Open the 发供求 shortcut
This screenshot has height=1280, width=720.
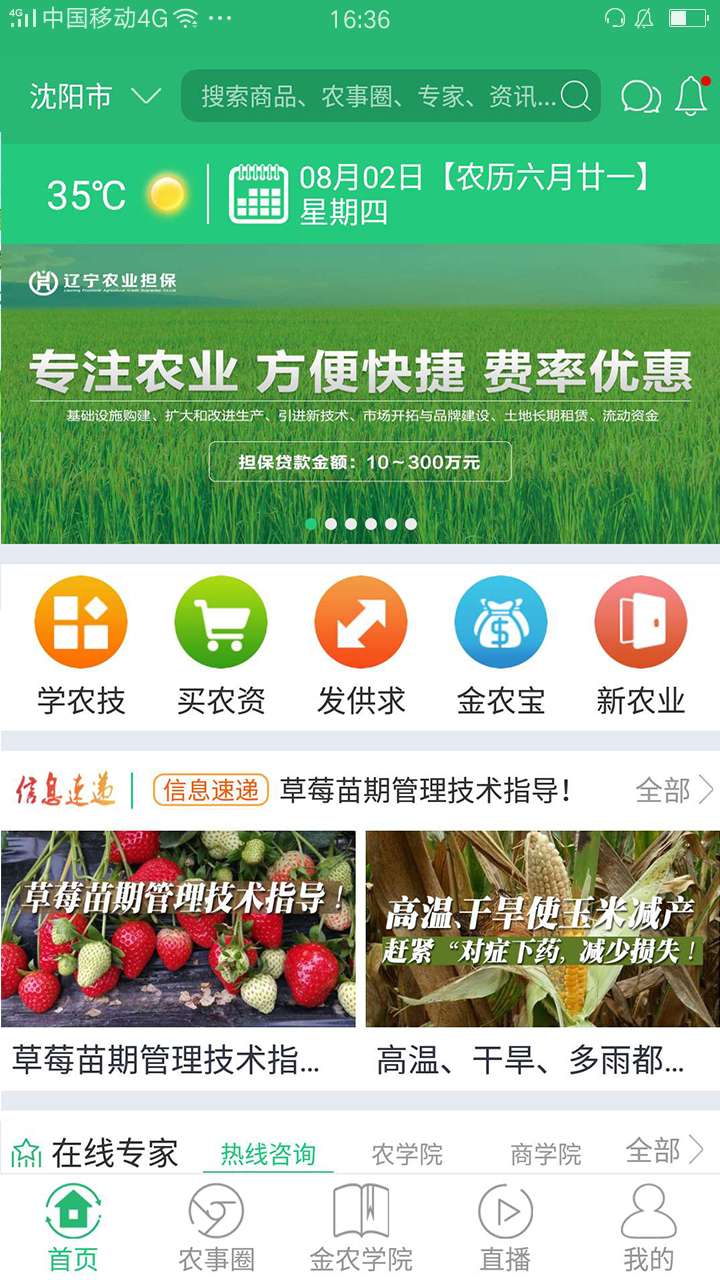point(361,647)
